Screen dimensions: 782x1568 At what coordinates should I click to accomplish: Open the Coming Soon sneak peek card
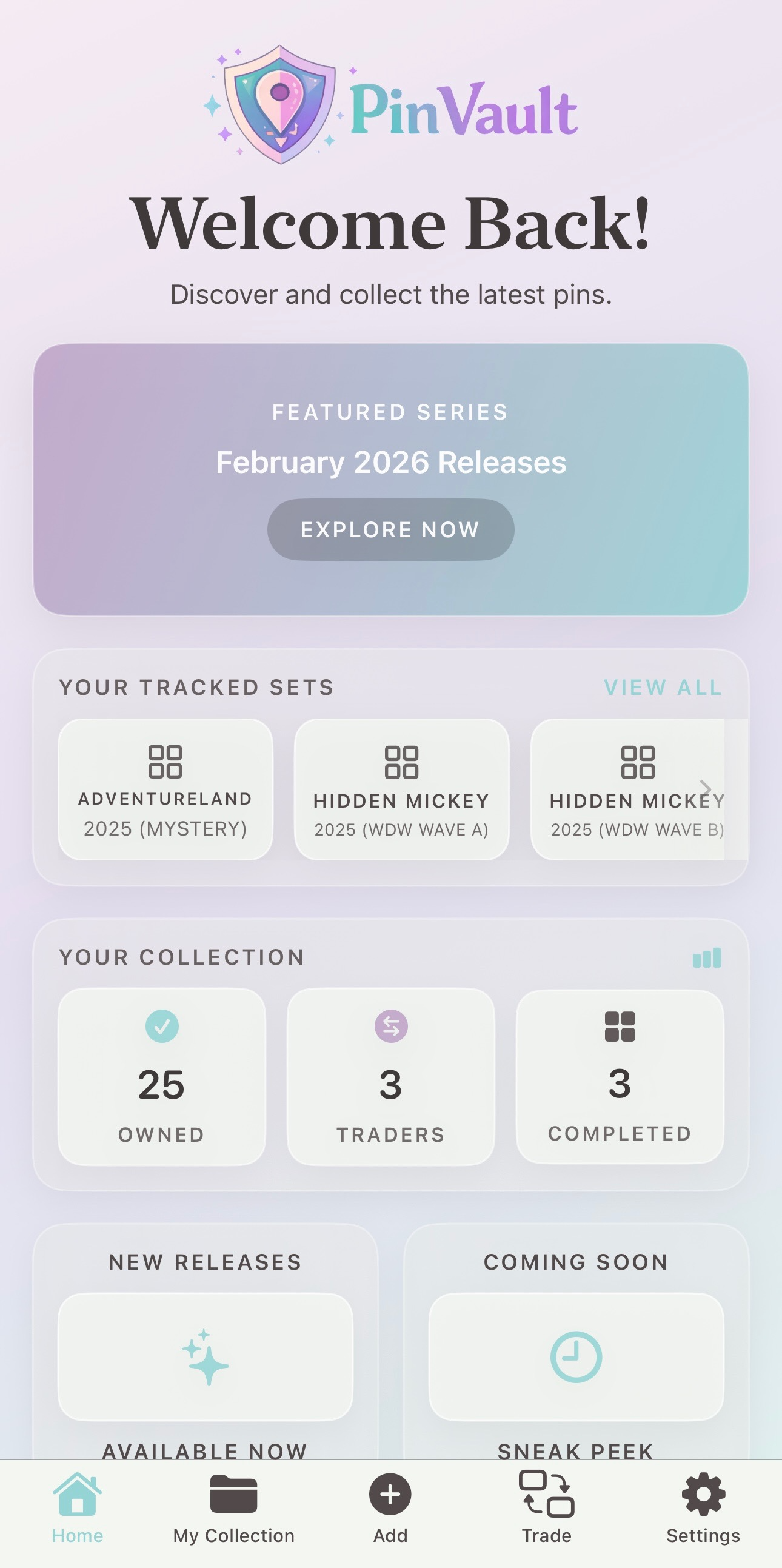coord(576,1356)
